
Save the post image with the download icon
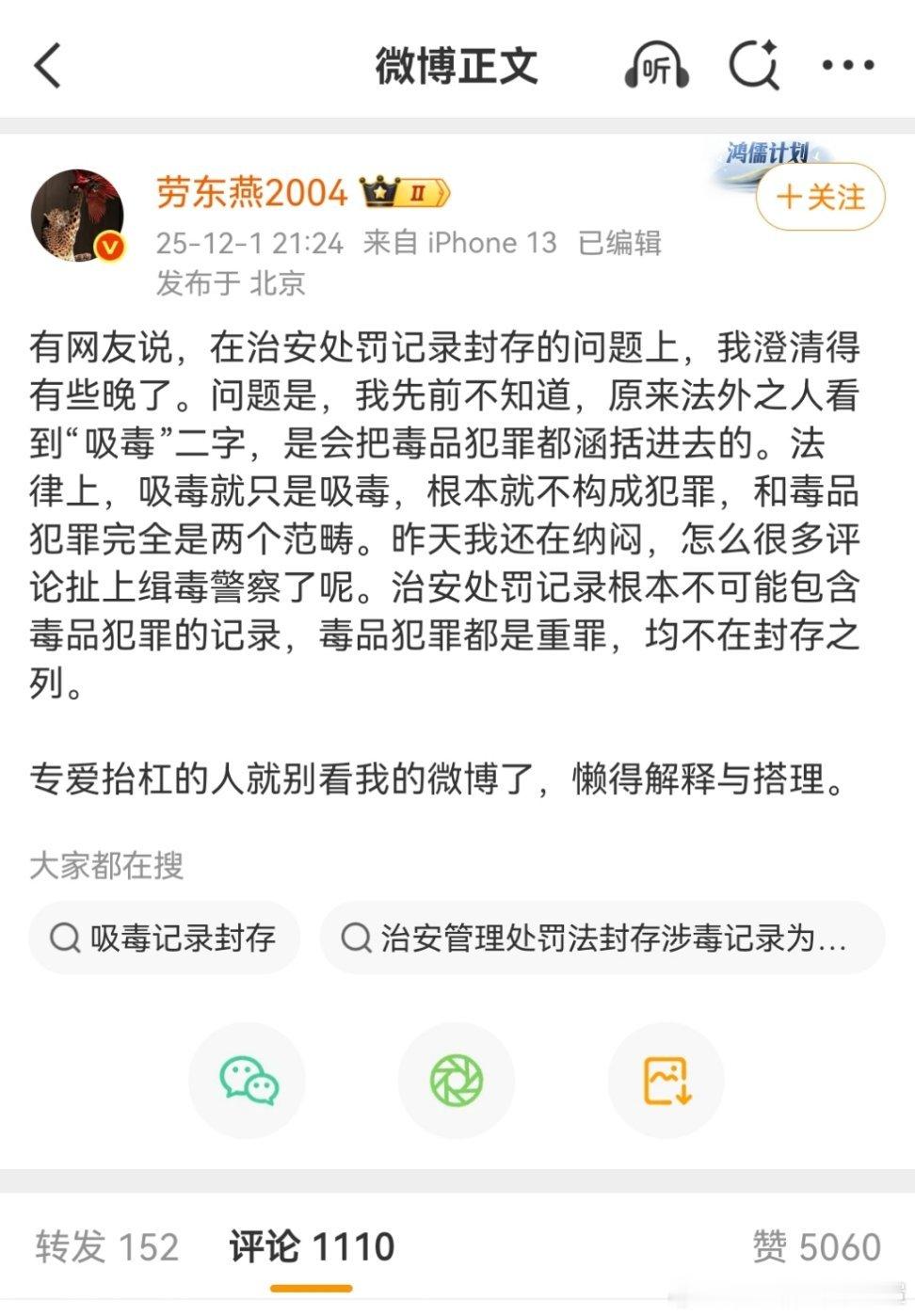666,1081
